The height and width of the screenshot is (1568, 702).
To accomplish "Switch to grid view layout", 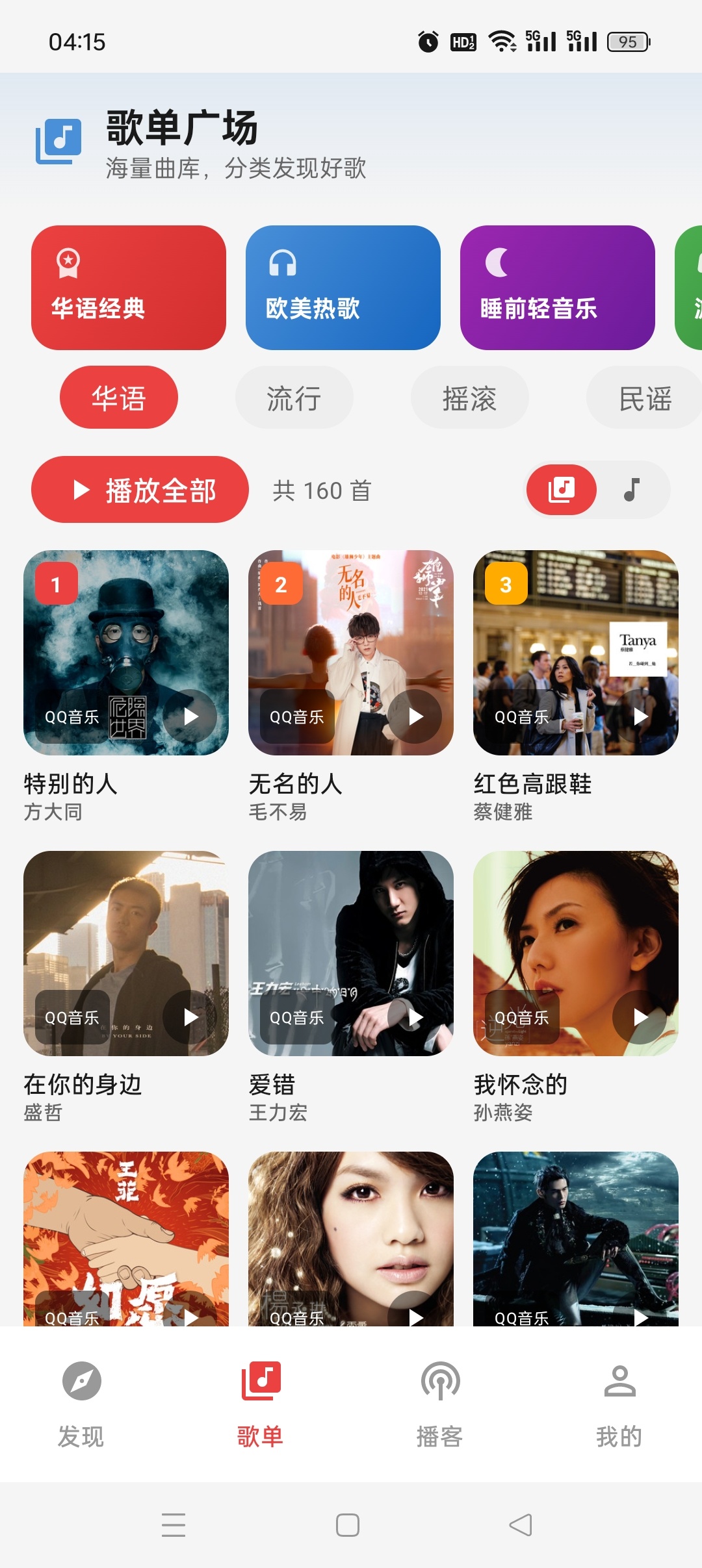I will point(562,490).
